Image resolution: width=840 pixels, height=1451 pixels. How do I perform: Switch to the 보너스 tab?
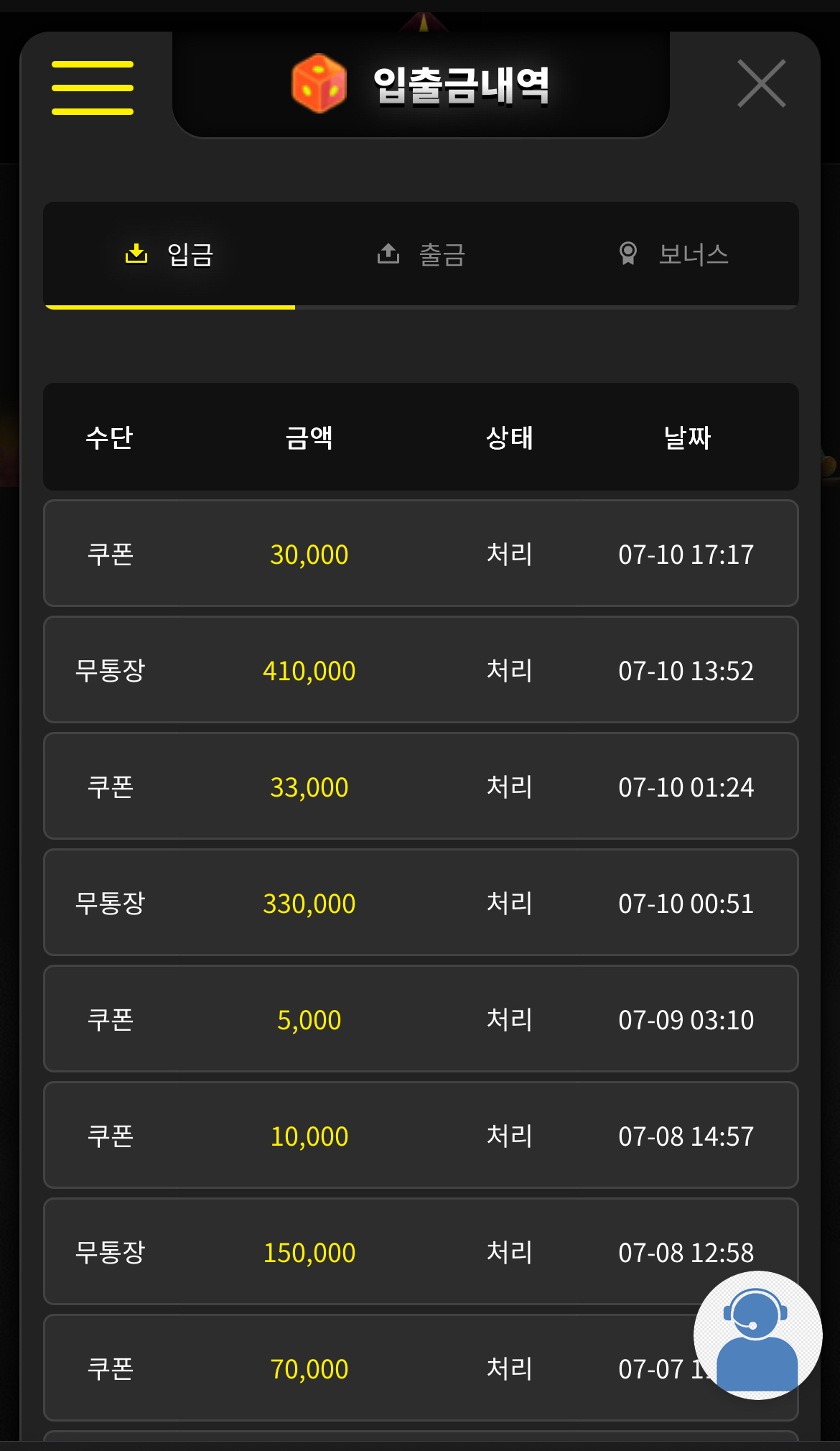[x=673, y=254]
